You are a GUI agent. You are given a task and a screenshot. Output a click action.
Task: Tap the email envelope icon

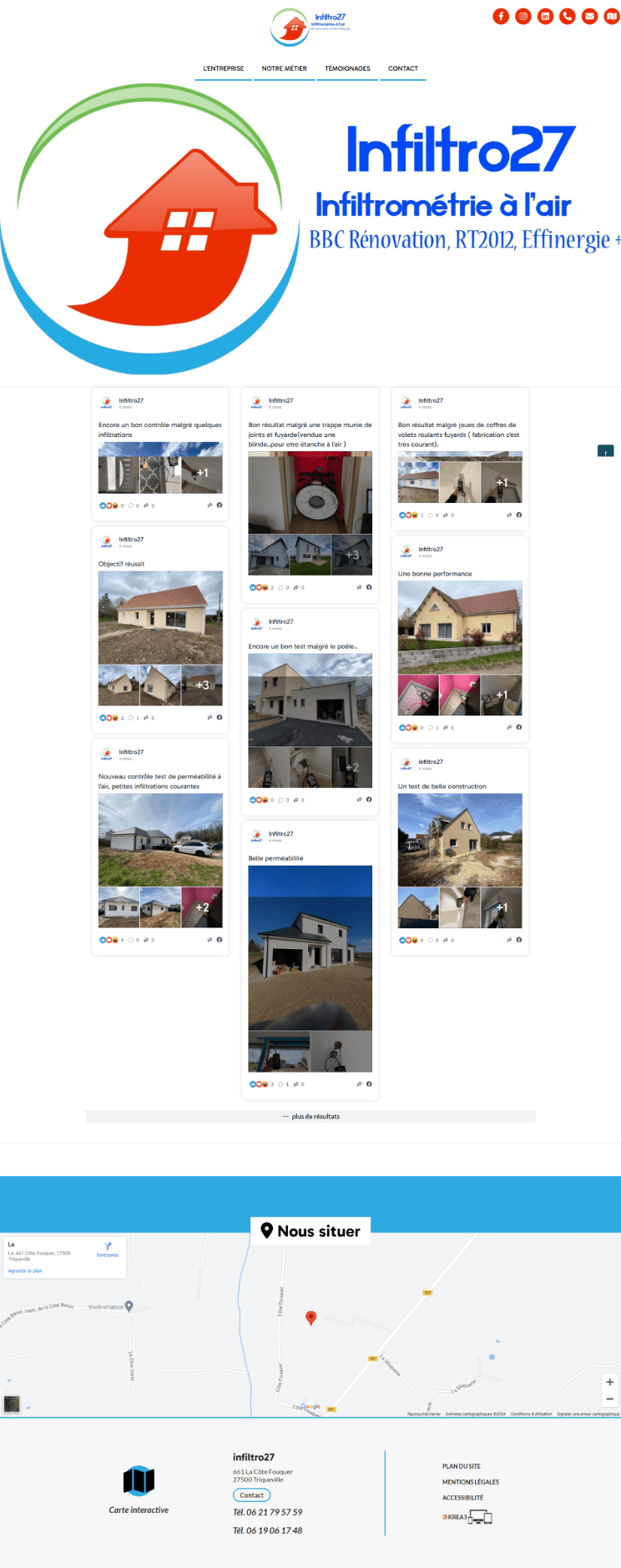point(589,16)
